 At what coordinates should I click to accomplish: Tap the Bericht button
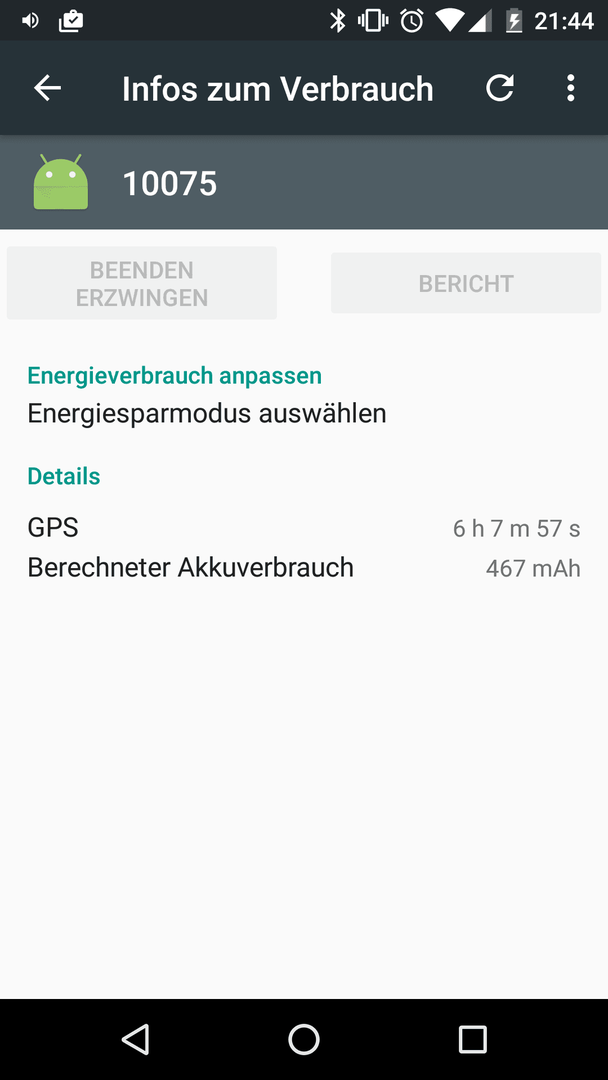466,283
